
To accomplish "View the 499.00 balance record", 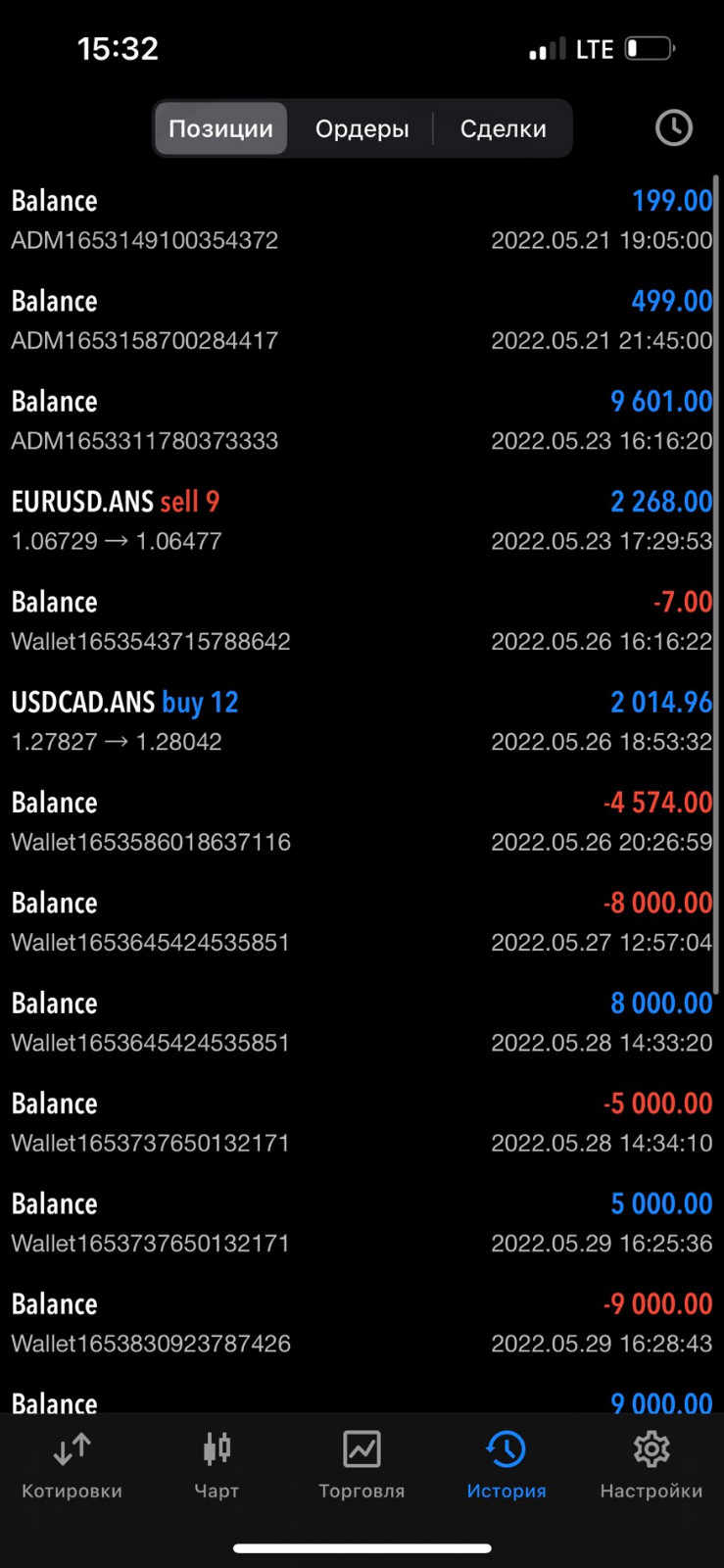I will pyautogui.click(x=362, y=319).
